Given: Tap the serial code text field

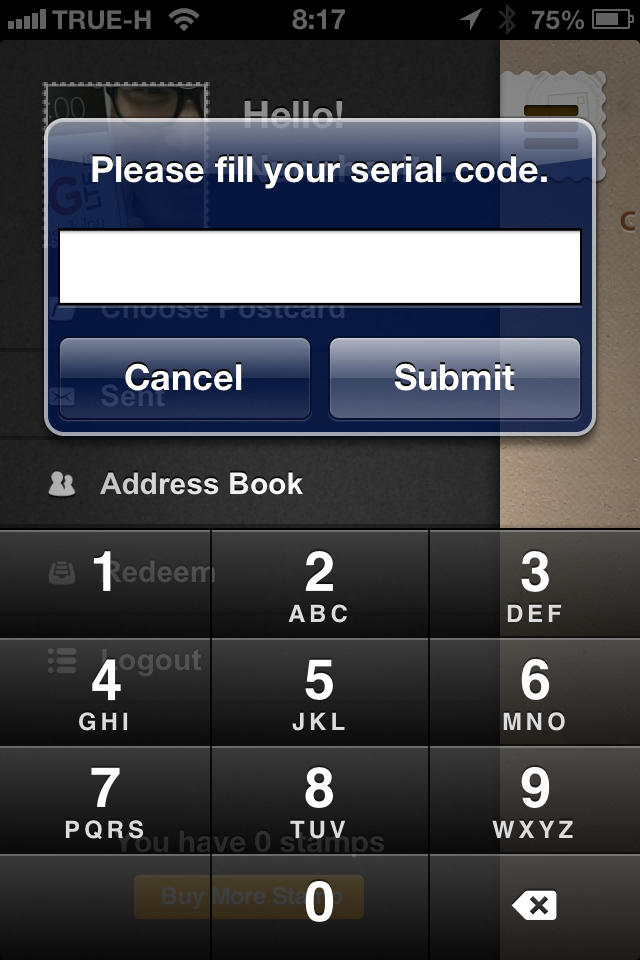Looking at the screenshot, I should pyautogui.click(x=320, y=267).
